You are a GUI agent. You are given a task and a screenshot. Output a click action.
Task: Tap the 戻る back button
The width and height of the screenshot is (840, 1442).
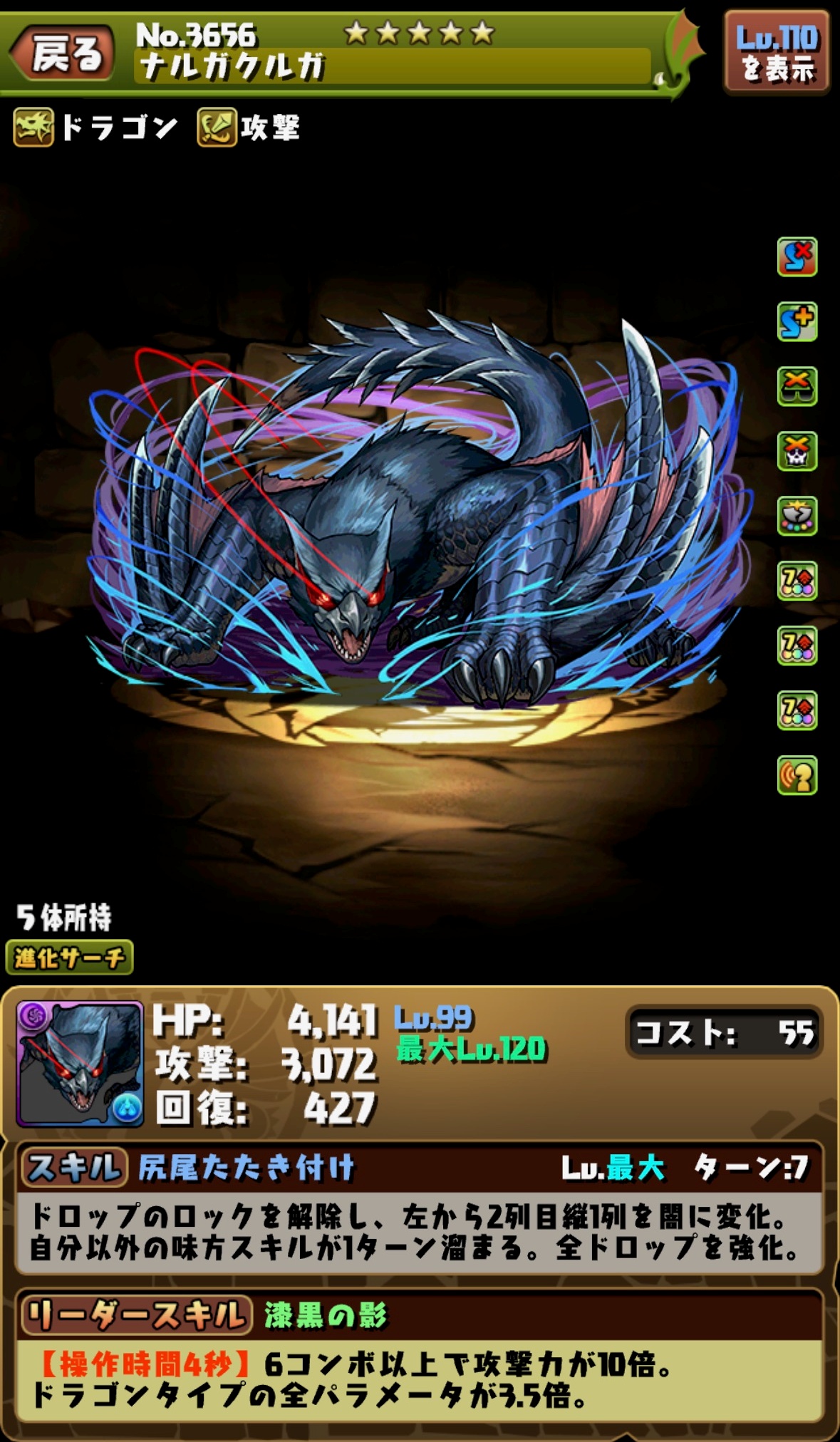[64, 53]
